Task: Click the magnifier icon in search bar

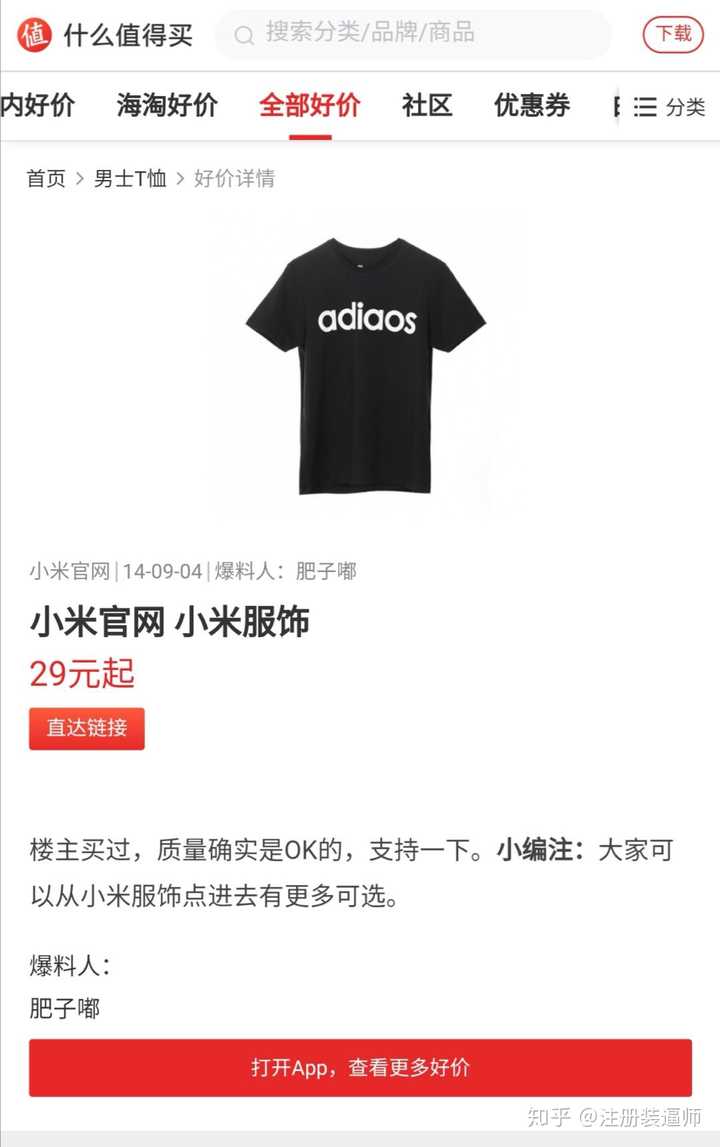Action: tap(243, 35)
